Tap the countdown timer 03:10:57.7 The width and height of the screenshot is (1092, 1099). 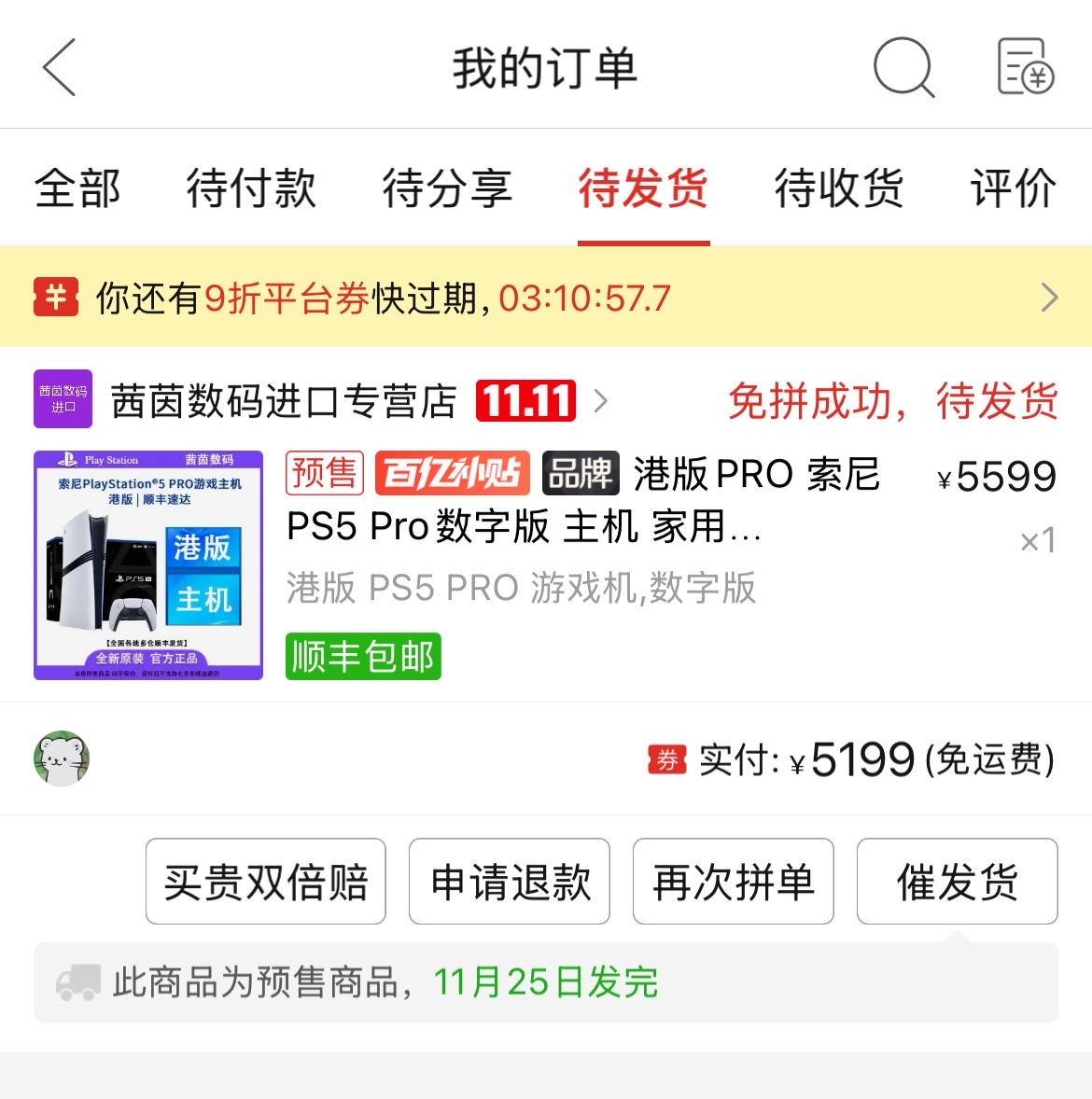click(586, 298)
